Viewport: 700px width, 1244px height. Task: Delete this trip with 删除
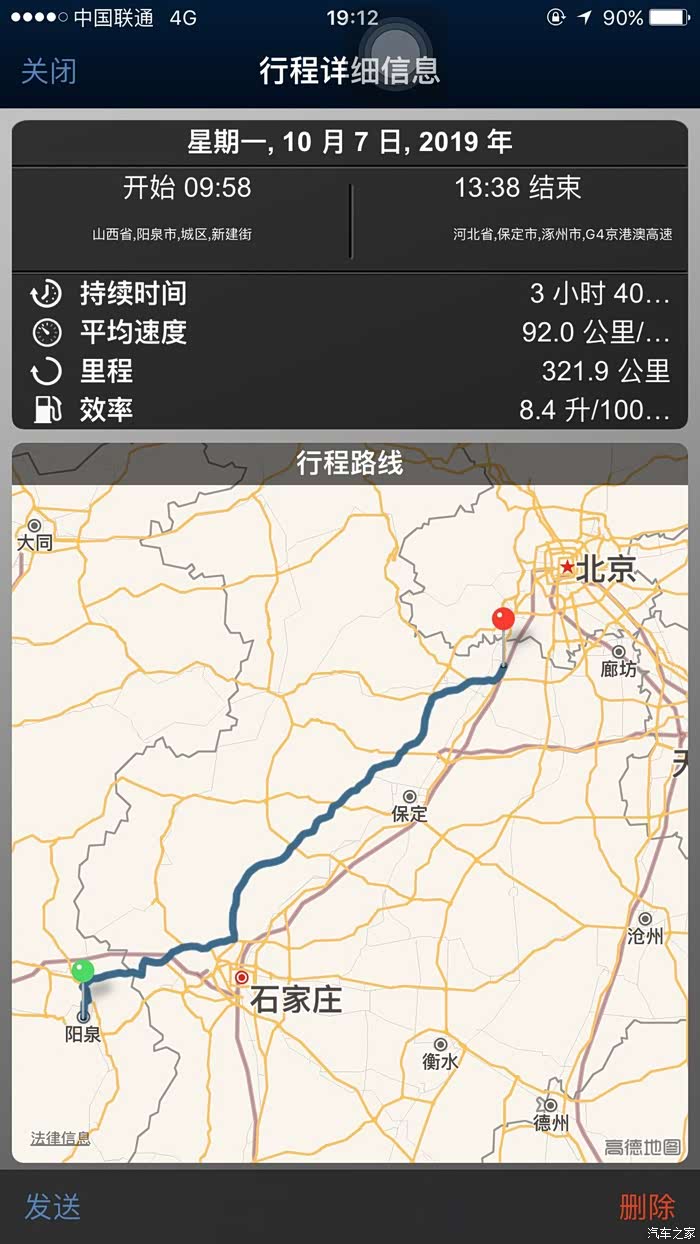[647, 1206]
